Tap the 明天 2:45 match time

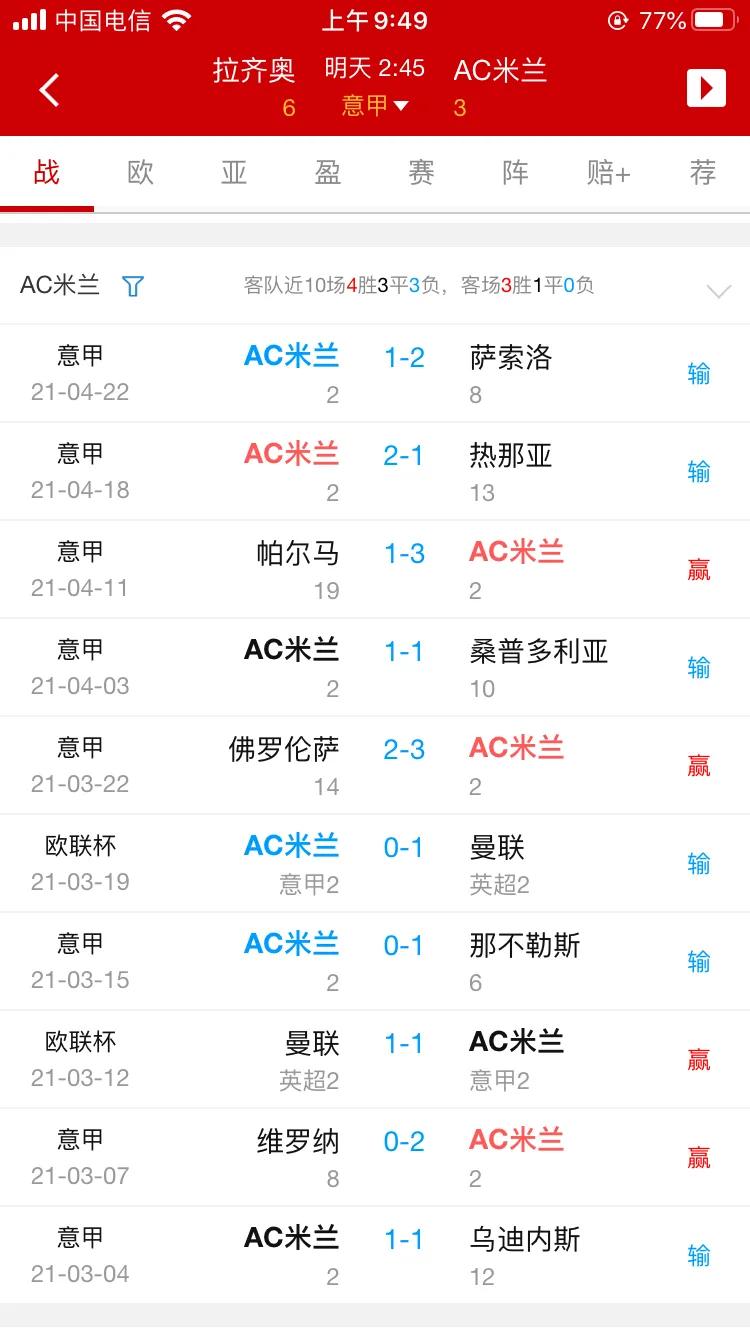(375, 68)
